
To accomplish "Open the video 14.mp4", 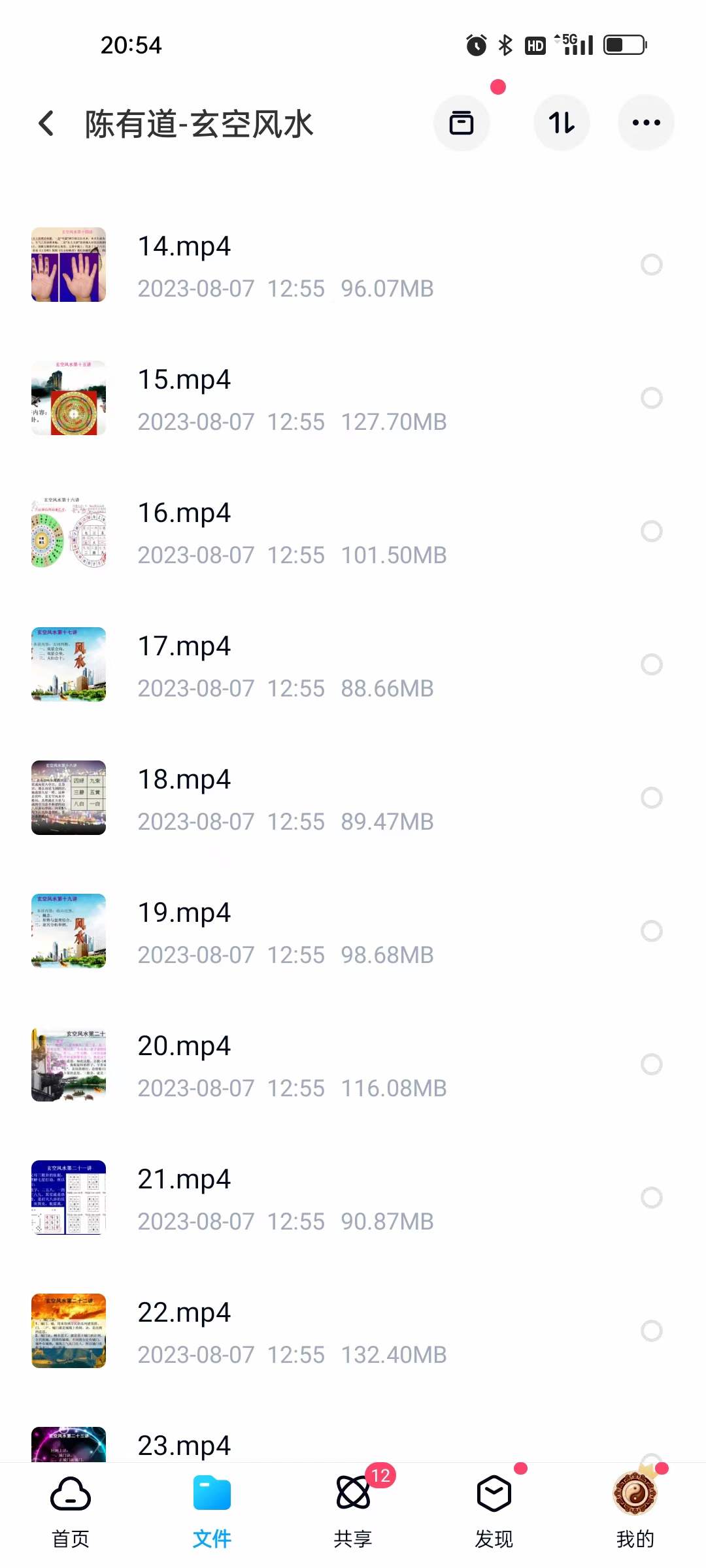I will coord(184,247).
